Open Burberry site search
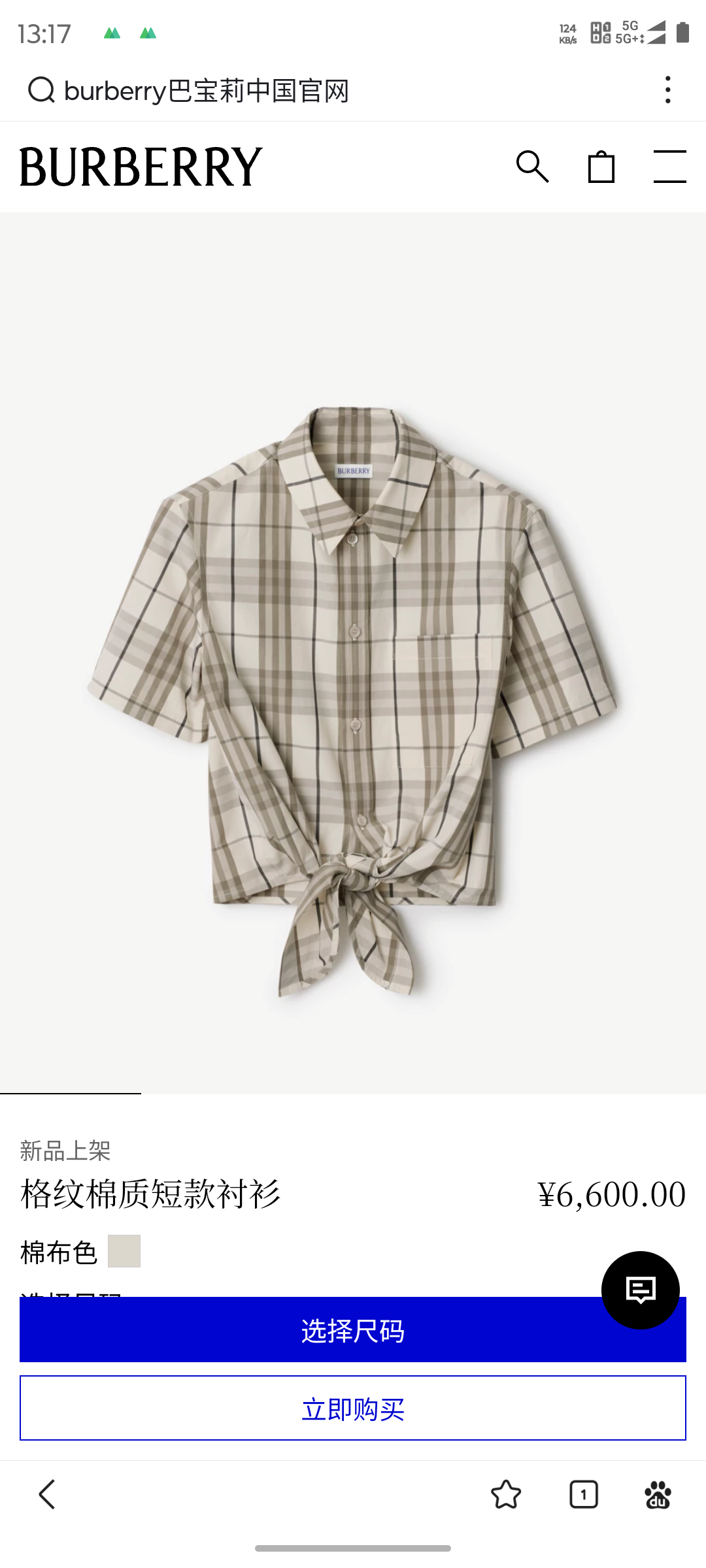 [532, 167]
